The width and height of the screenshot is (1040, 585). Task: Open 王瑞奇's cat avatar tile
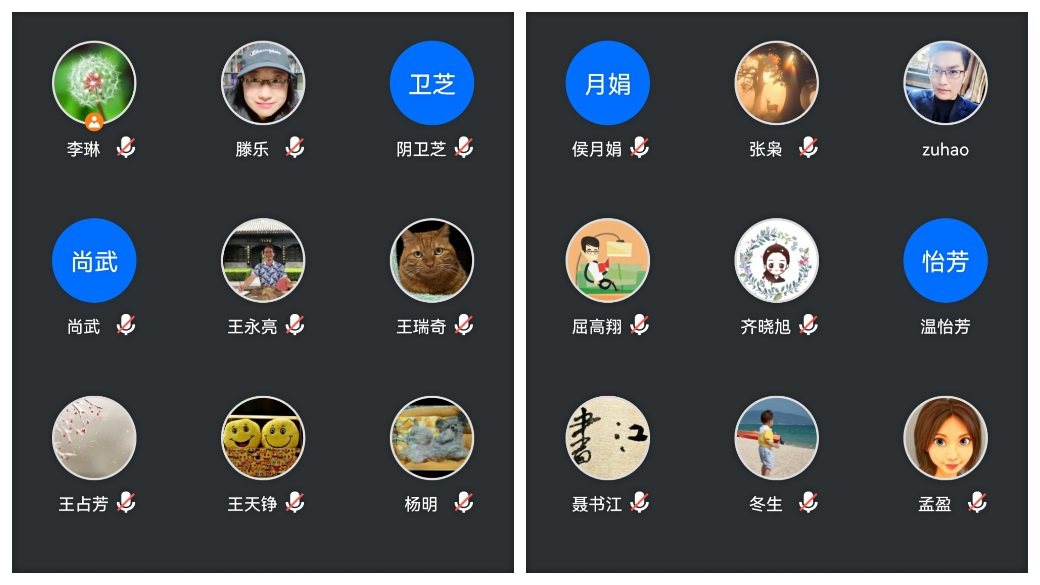pyautogui.click(x=432, y=261)
